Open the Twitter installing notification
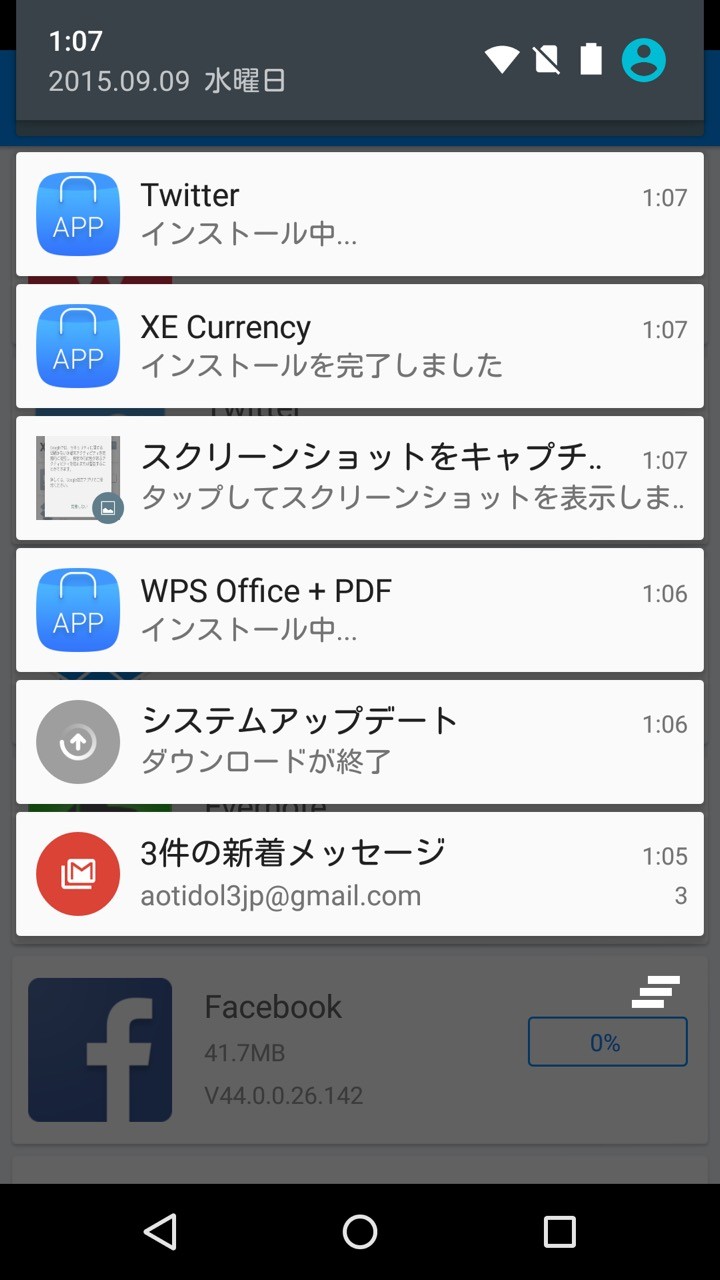 tap(360, 214)
